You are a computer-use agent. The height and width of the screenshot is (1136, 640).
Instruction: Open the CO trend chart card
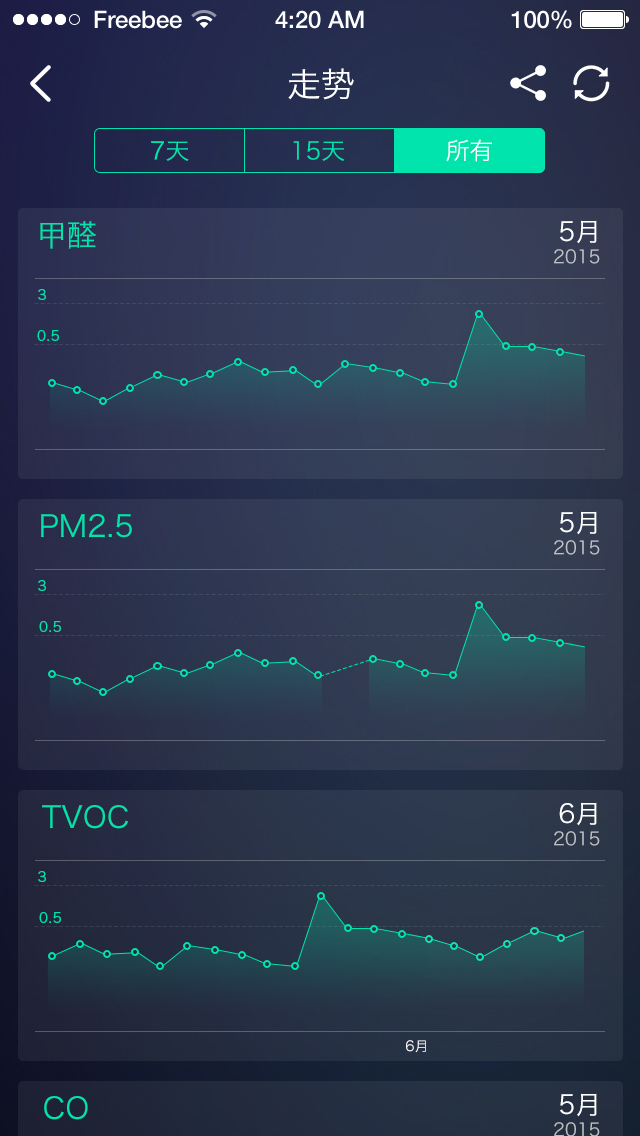pos(320,1109)
